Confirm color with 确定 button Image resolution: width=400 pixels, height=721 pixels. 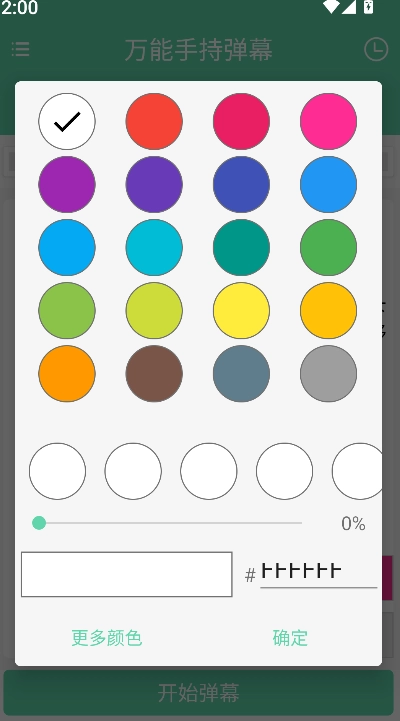pyautogui.click(x=290, y=638)
